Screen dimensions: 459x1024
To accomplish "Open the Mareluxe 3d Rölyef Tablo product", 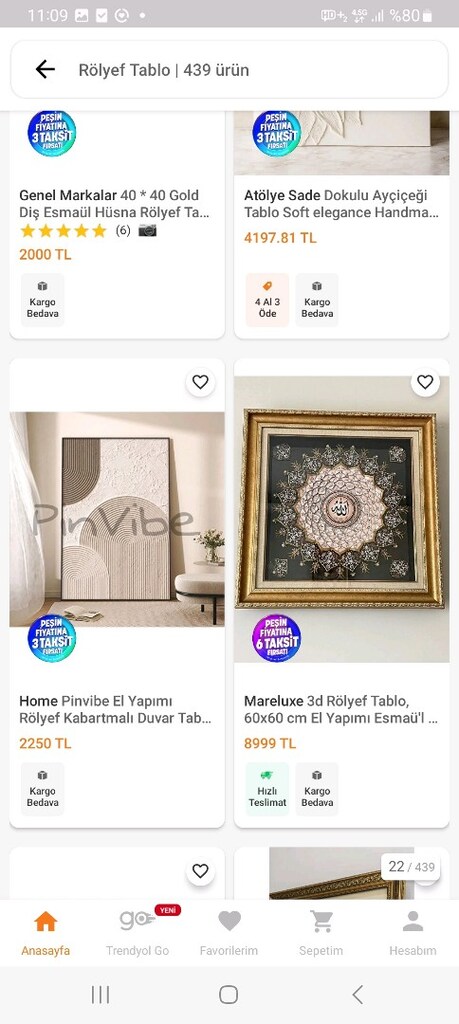I will [341, 593].
